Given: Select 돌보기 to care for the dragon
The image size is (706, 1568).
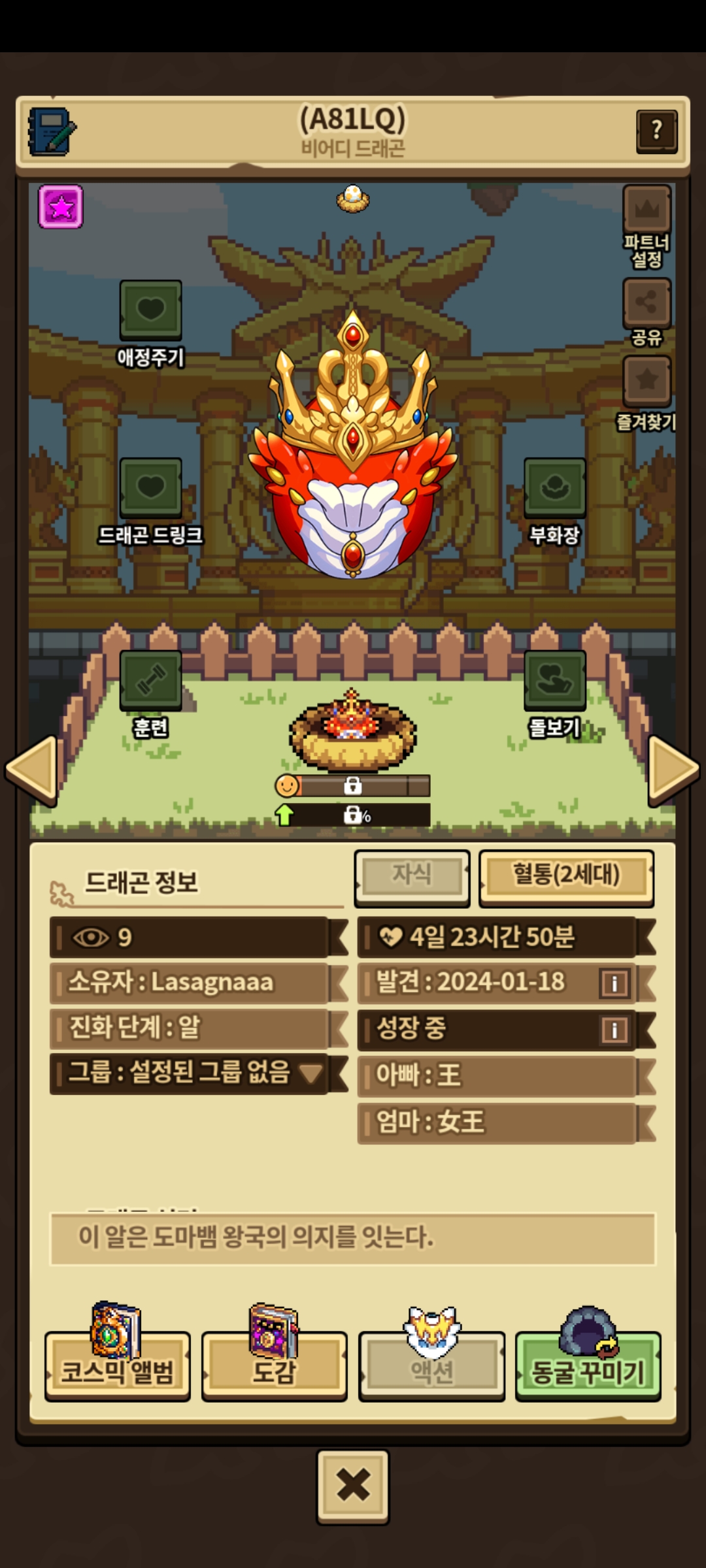Looking at the screenshot, I should (x=554, y=680).
